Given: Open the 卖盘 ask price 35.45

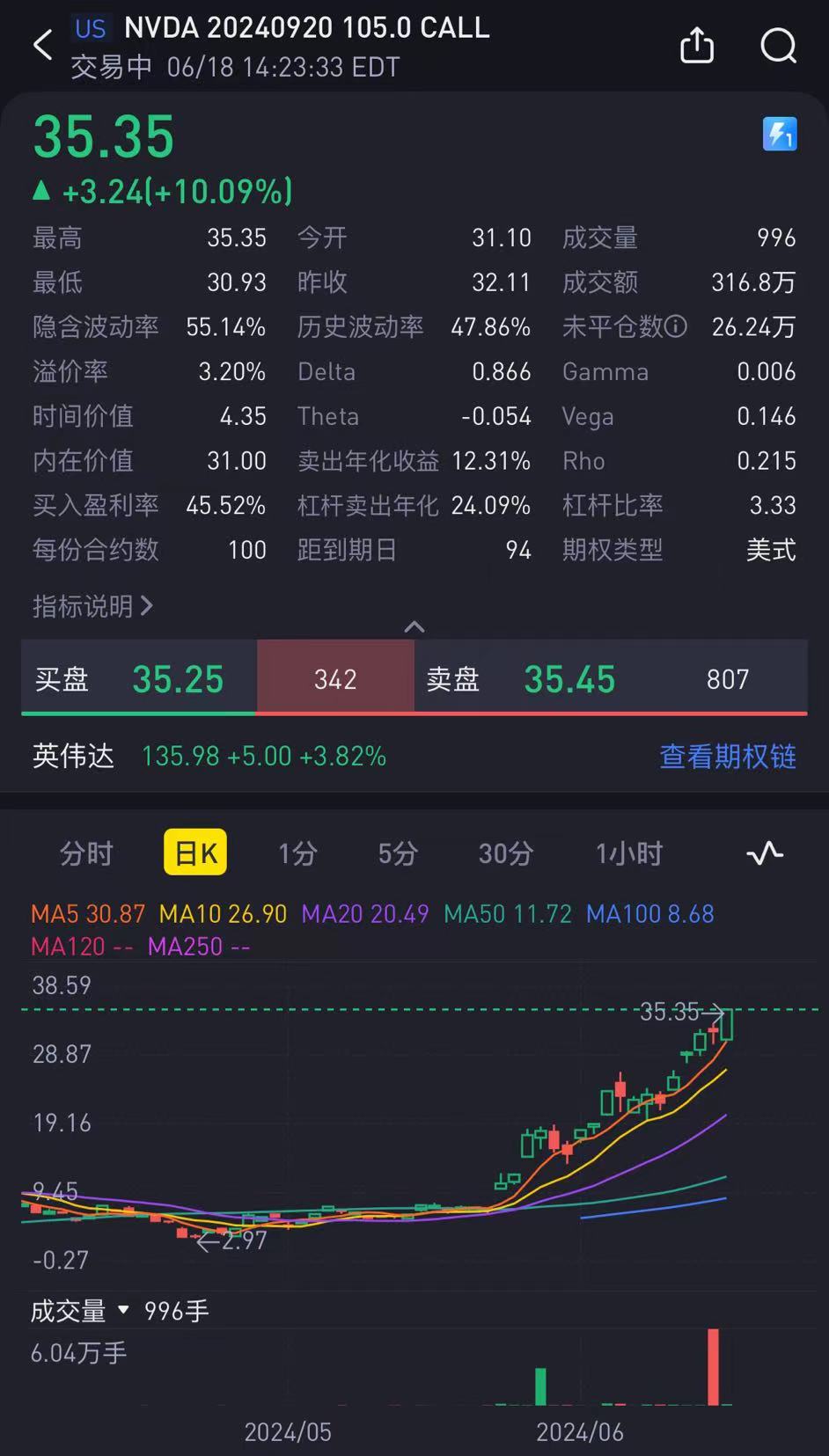Looking at the screenshot, I should tap(569, 679).
